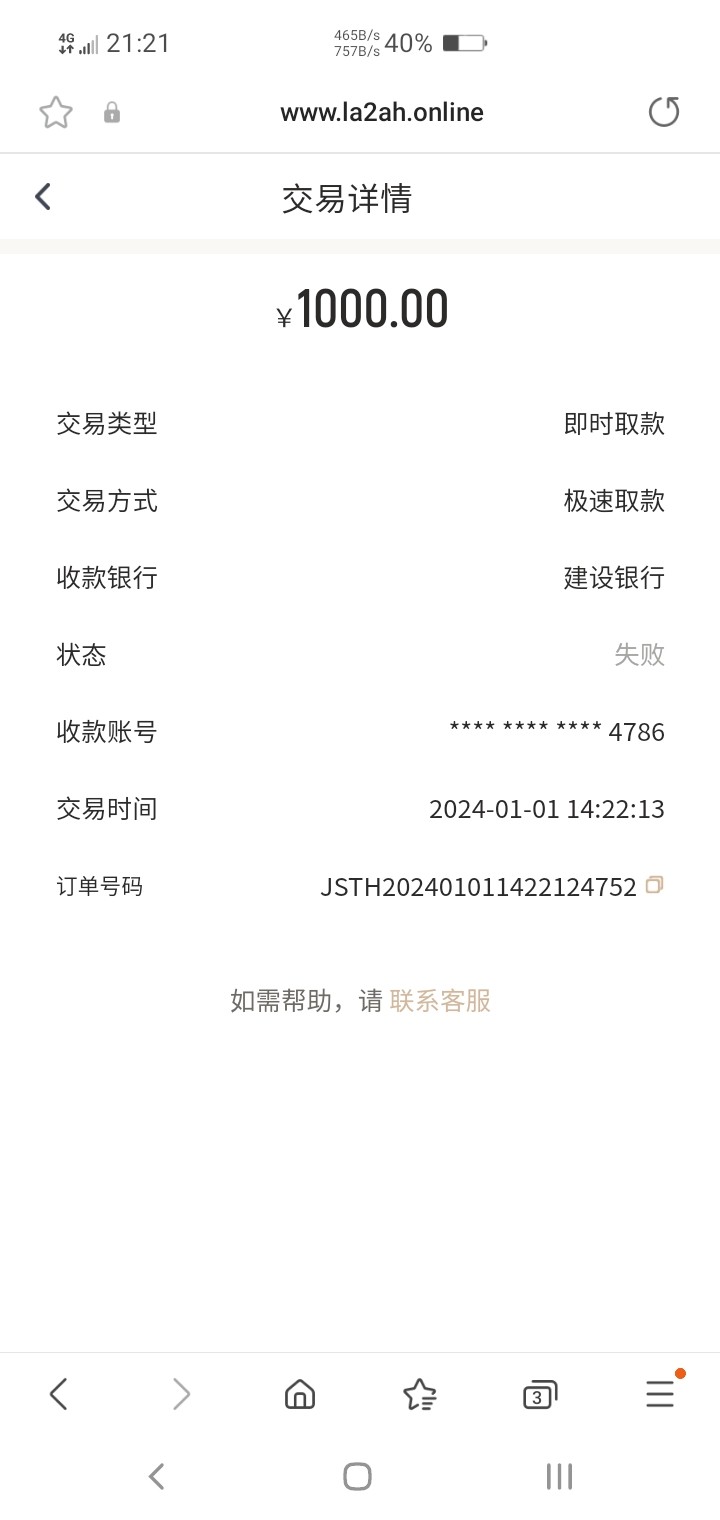This screenshot has width=720, height=1520.
Task: Reload the page
Action: (664, 112)
